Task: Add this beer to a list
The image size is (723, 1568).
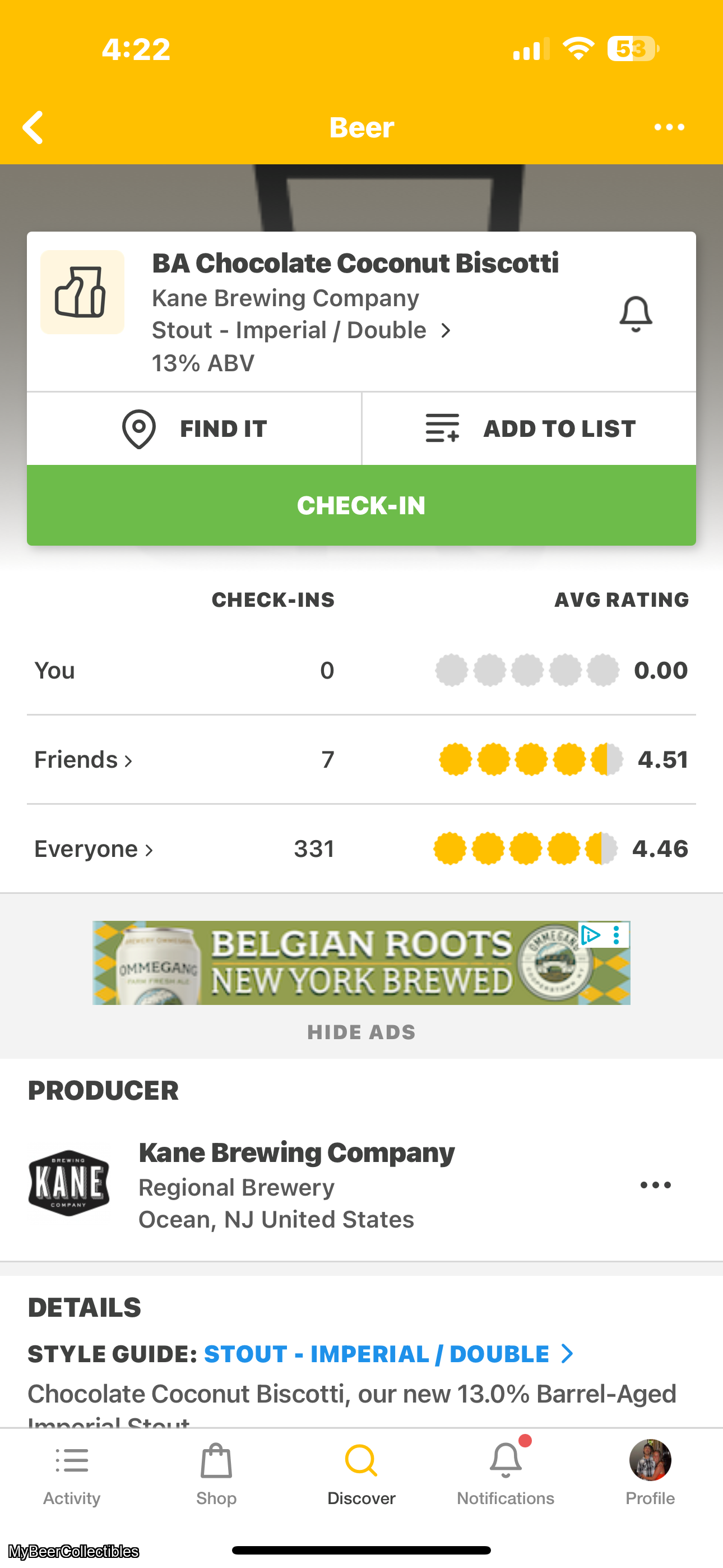Action: 529,429
